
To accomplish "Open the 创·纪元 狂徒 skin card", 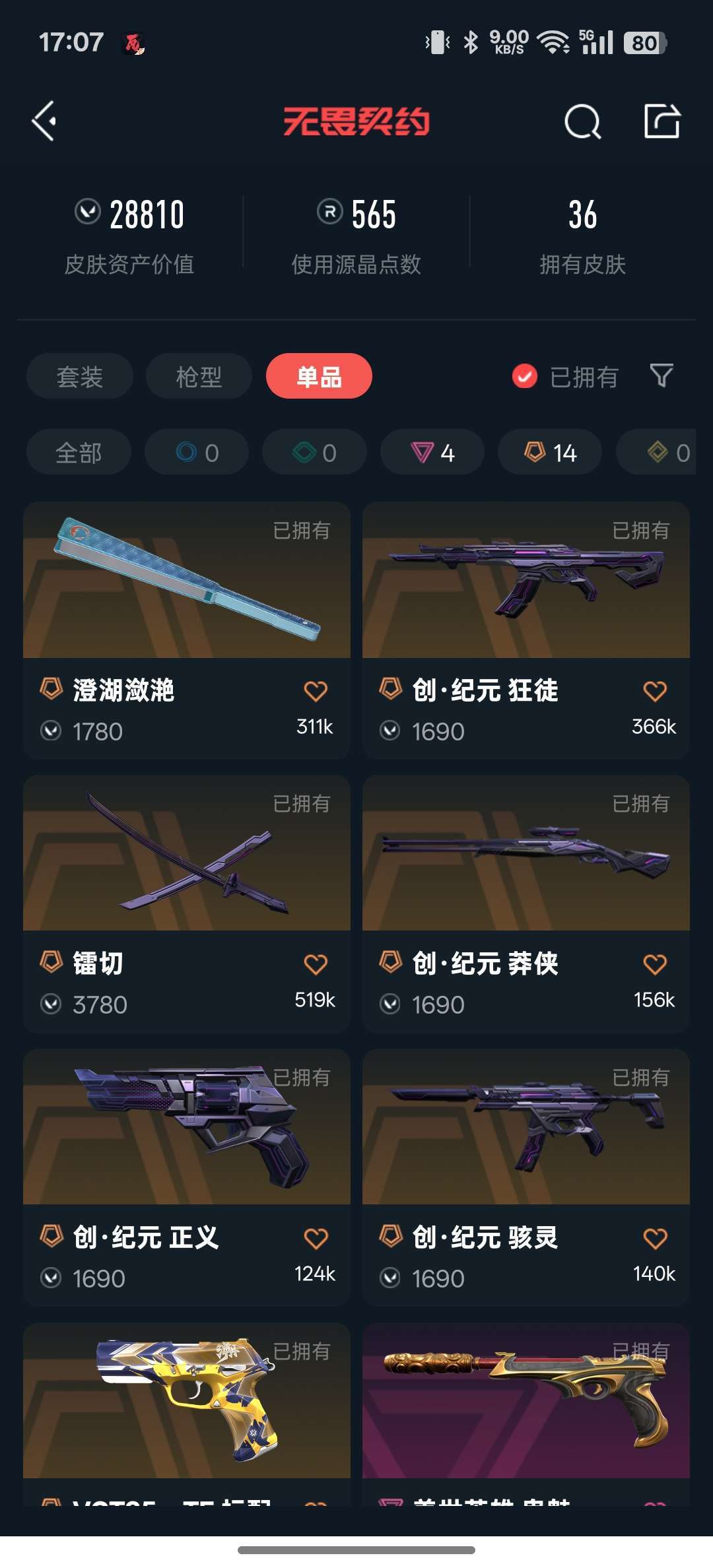I will tap(526, 630).
